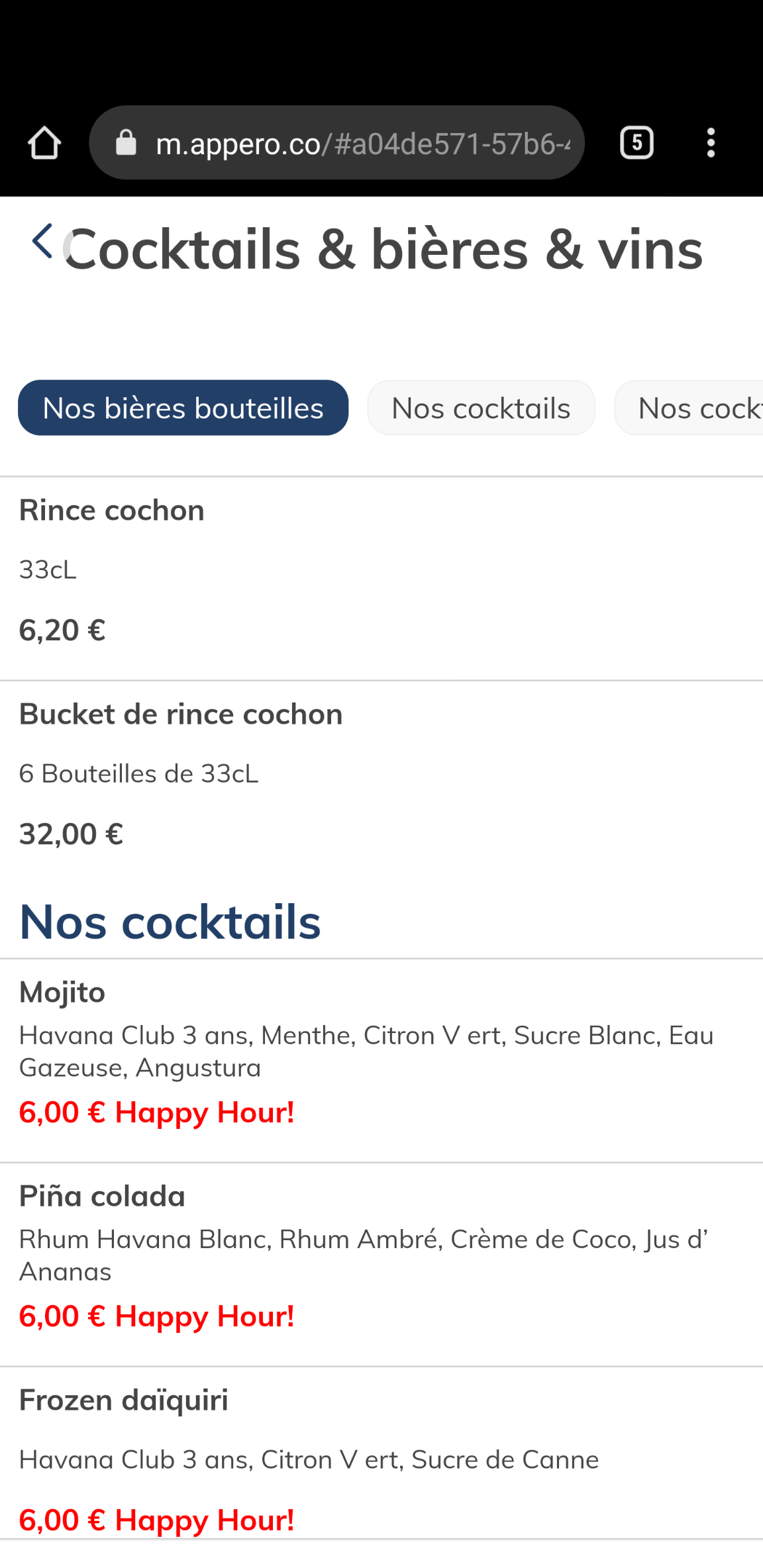Jump to the Nos cocktails section chip
The image size is (763, 1568).
pos(481,408)
